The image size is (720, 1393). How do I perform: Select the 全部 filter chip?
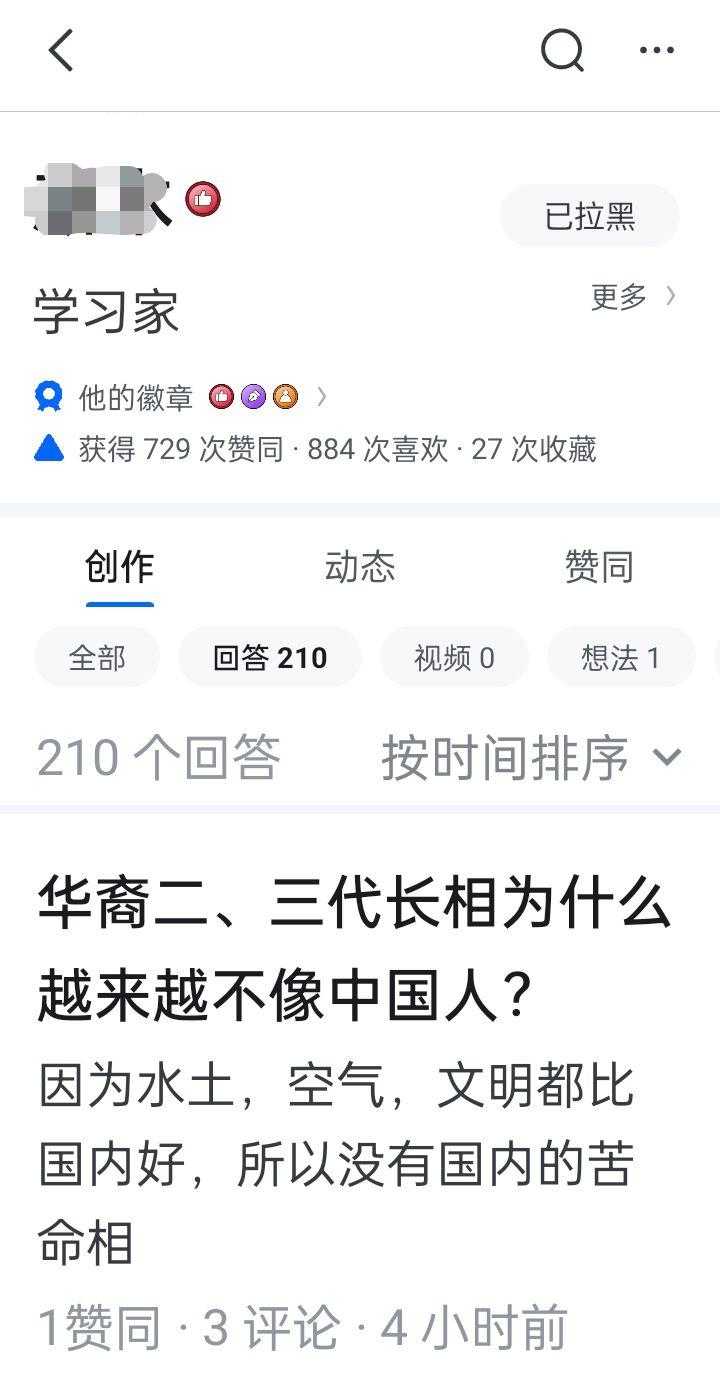[97, 658]
